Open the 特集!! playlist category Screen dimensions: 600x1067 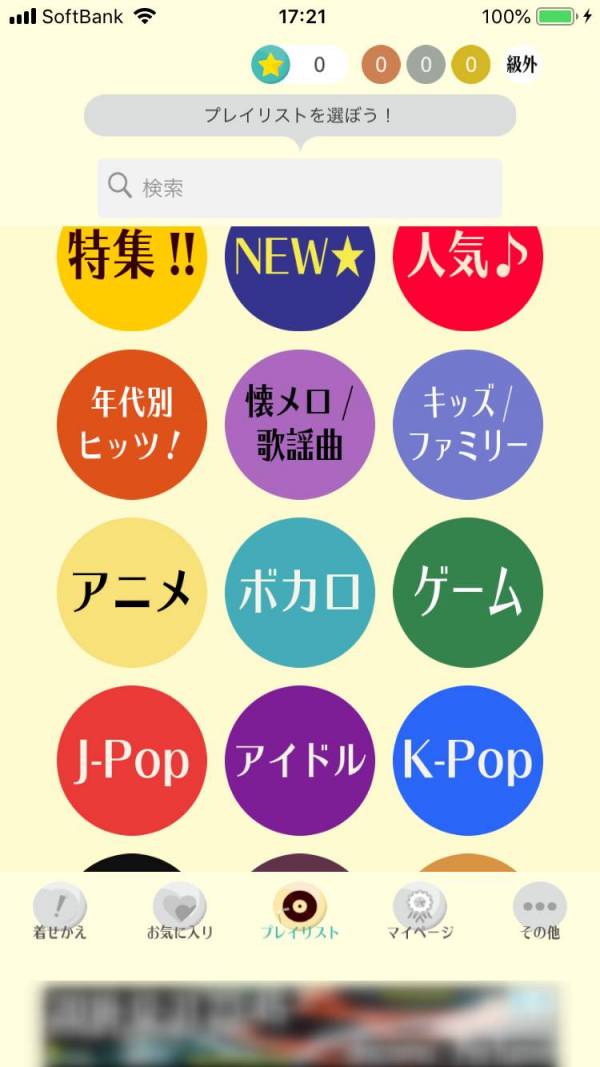[132, 270]
